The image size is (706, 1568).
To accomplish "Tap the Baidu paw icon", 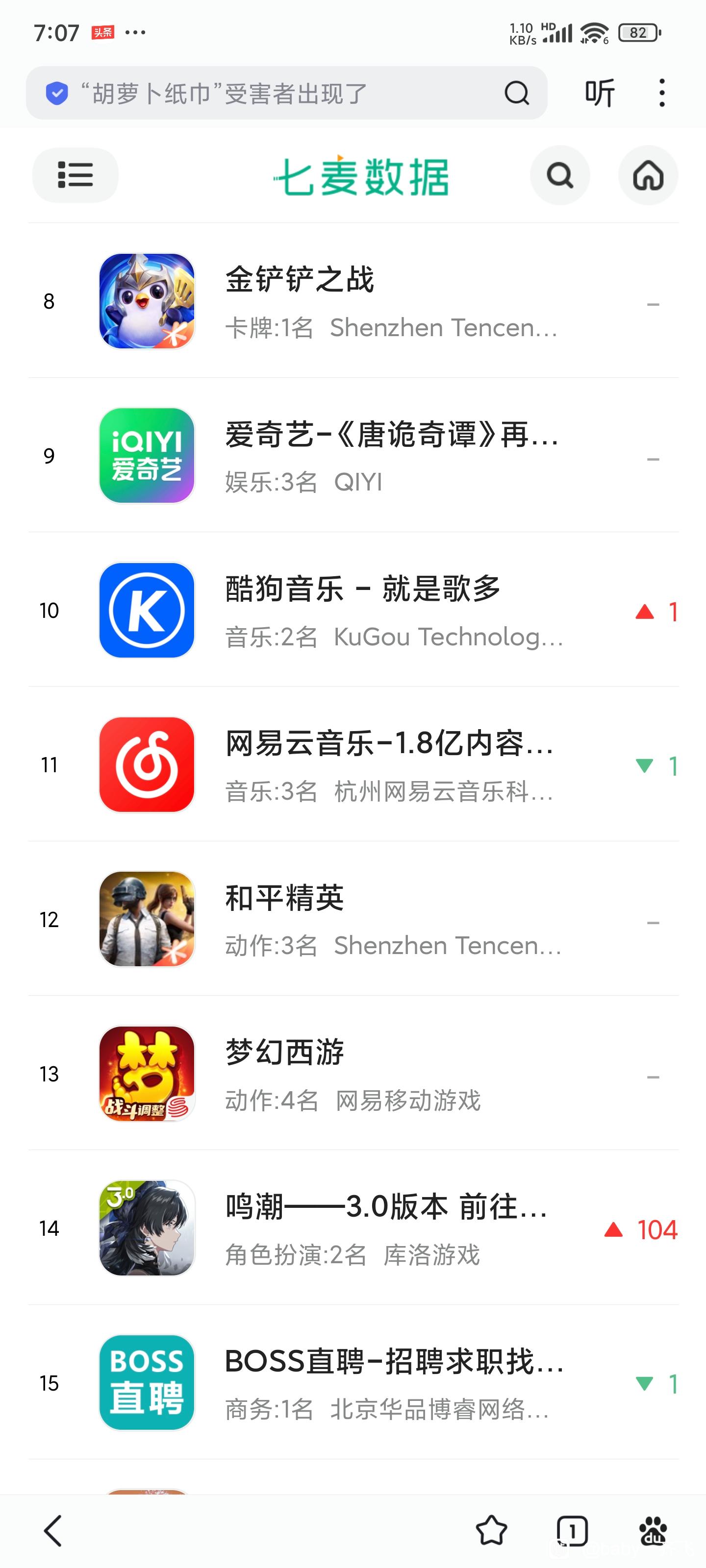I will (653, 1530).
